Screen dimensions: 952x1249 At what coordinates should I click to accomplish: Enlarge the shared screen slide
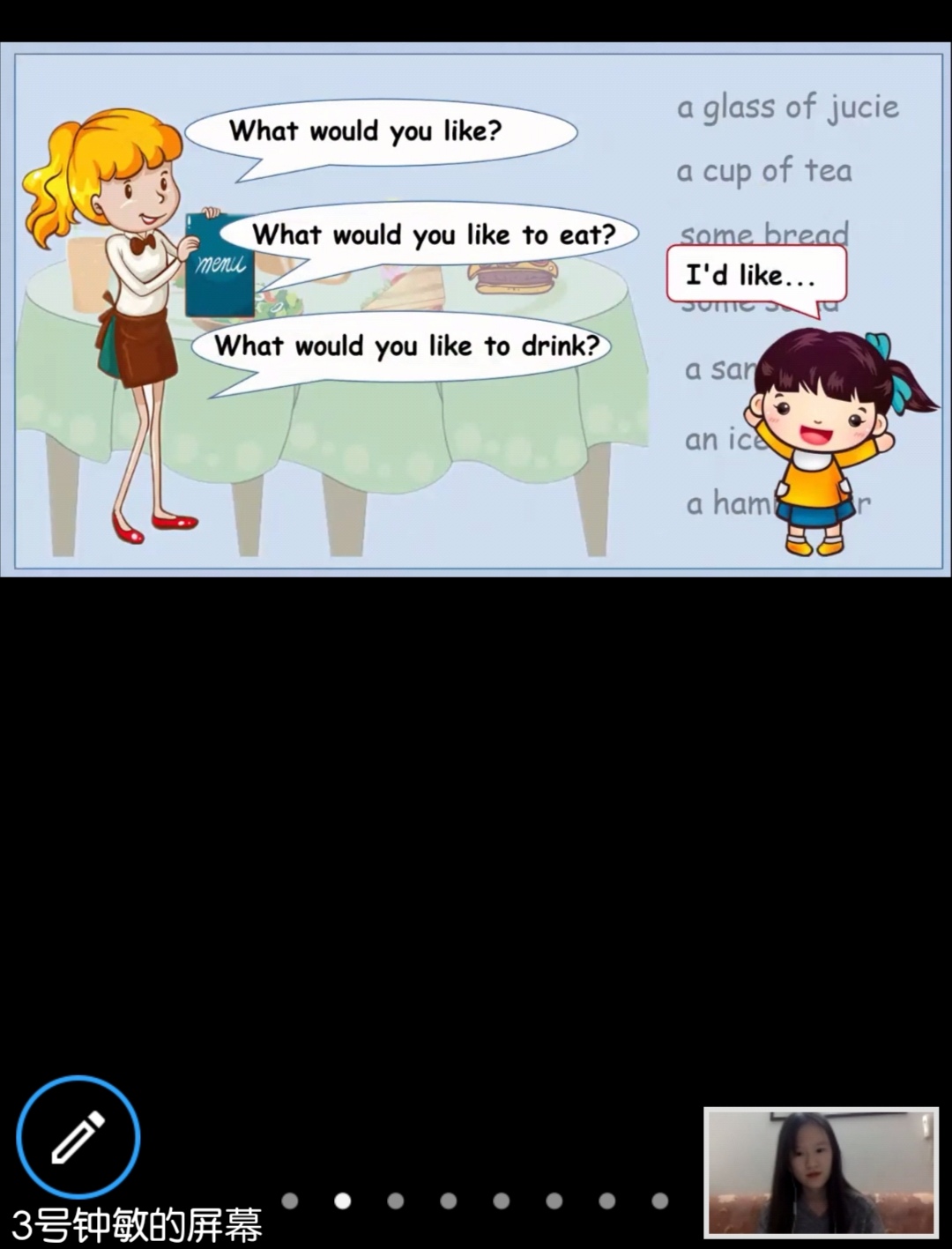[x=476, y=309]
